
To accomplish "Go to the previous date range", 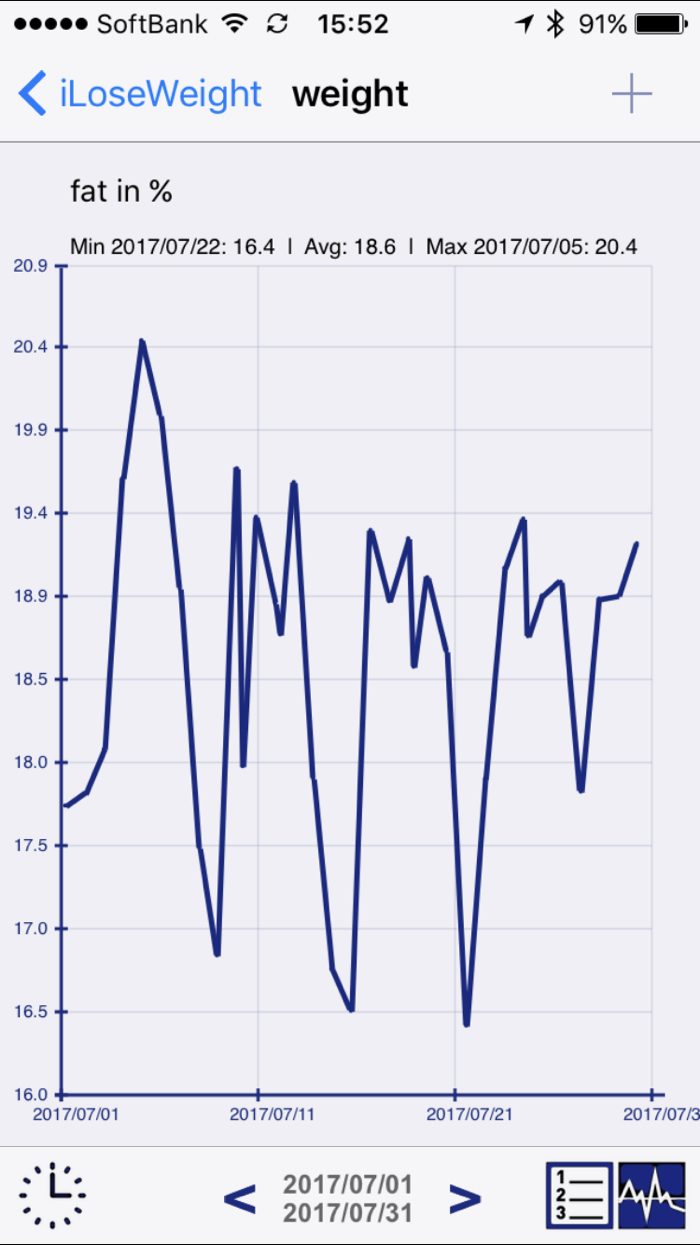I will (x=239, y=1198).
